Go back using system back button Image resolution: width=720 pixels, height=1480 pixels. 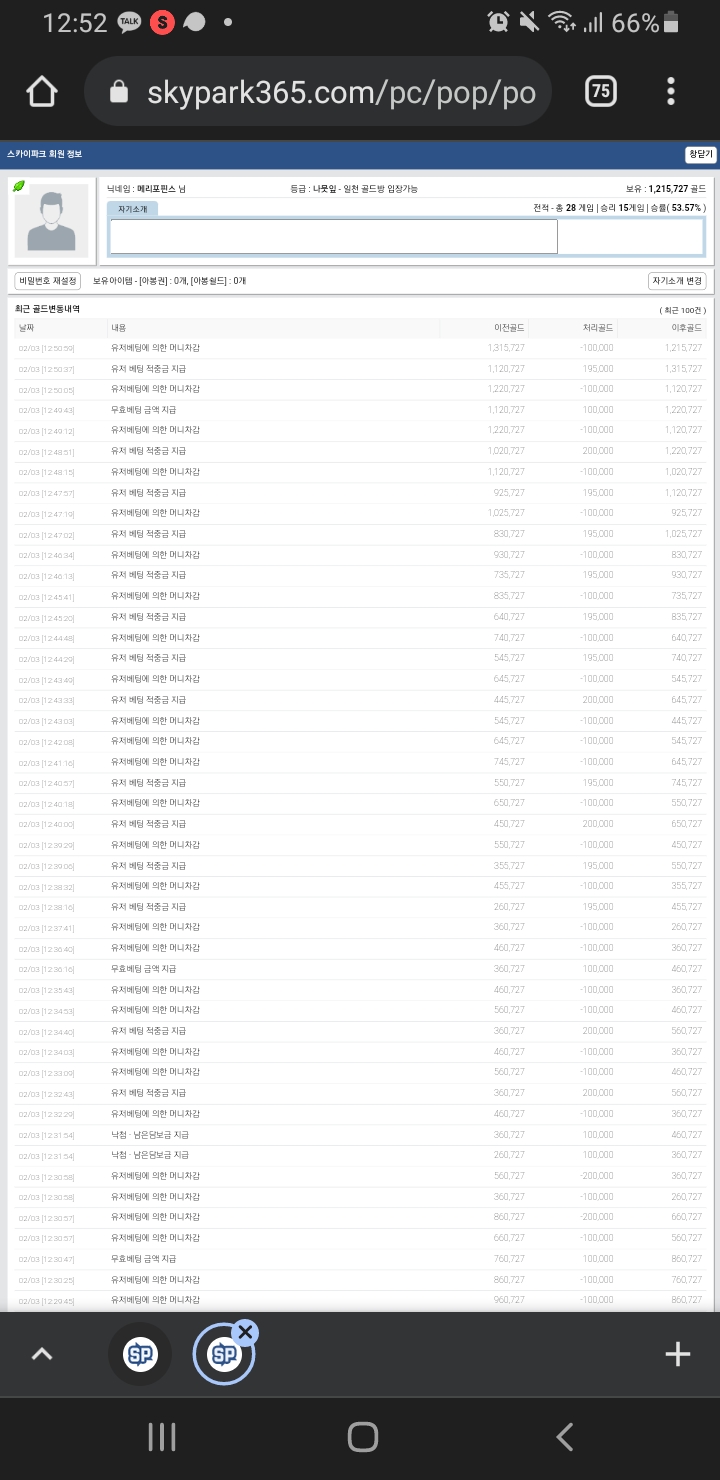(564, 1437)
